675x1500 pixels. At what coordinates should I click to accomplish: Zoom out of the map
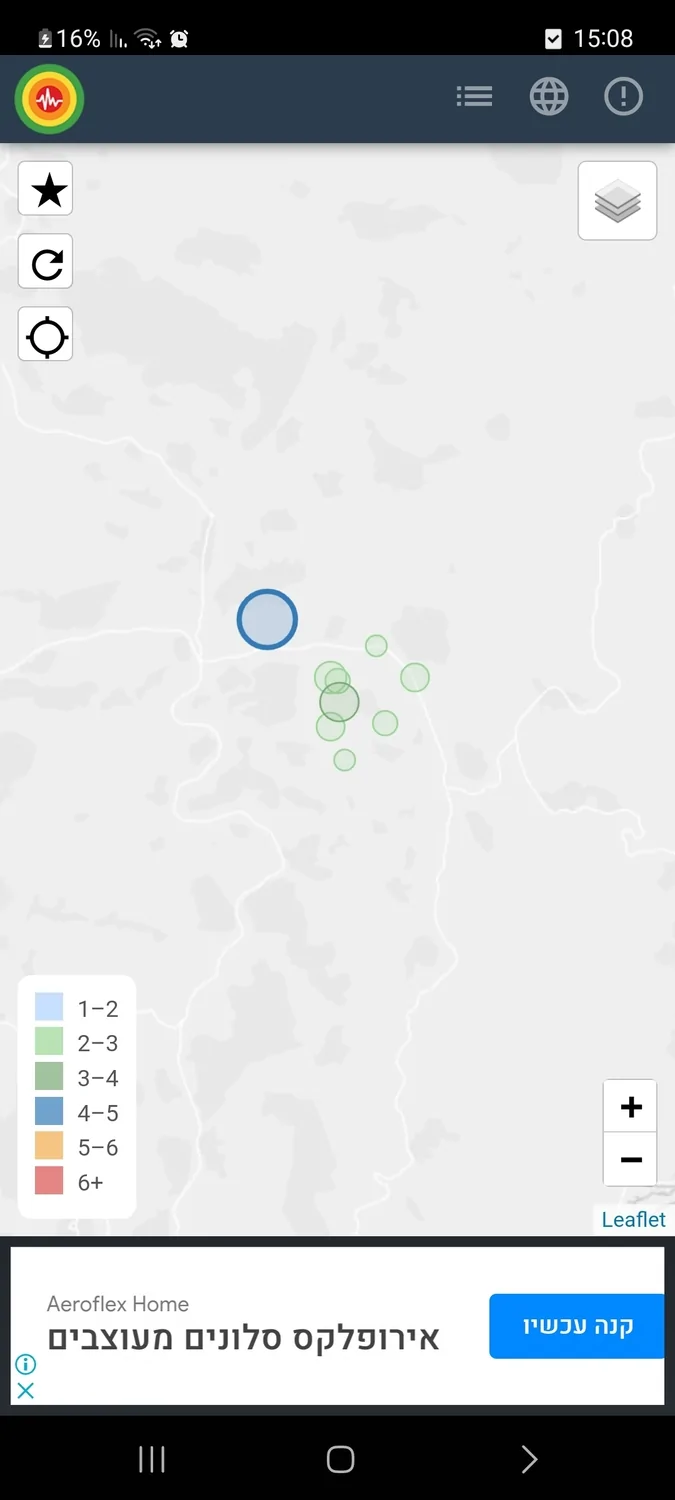(630, 1160)
